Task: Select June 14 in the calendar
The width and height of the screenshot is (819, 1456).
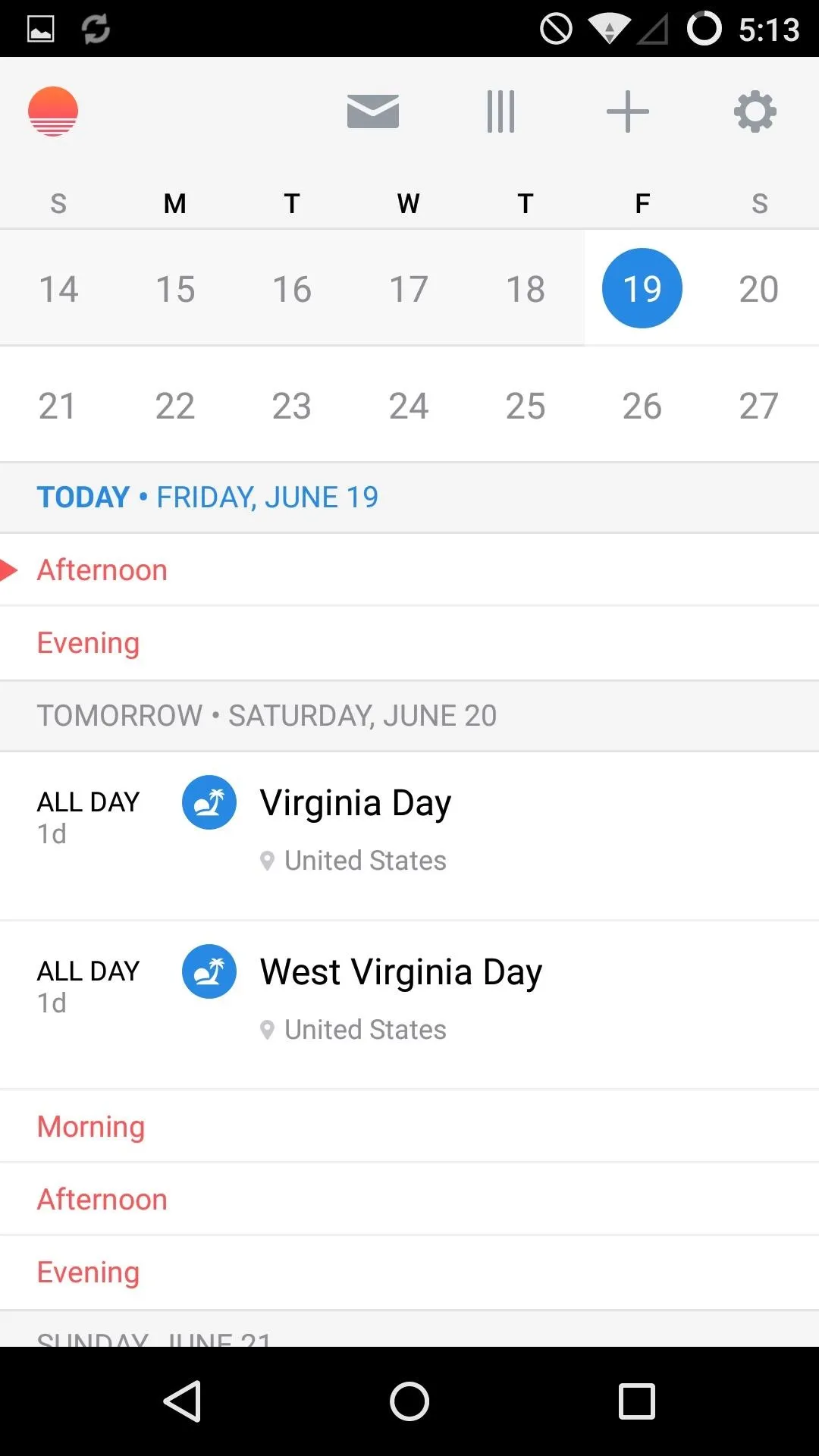Action: point(58,289)
